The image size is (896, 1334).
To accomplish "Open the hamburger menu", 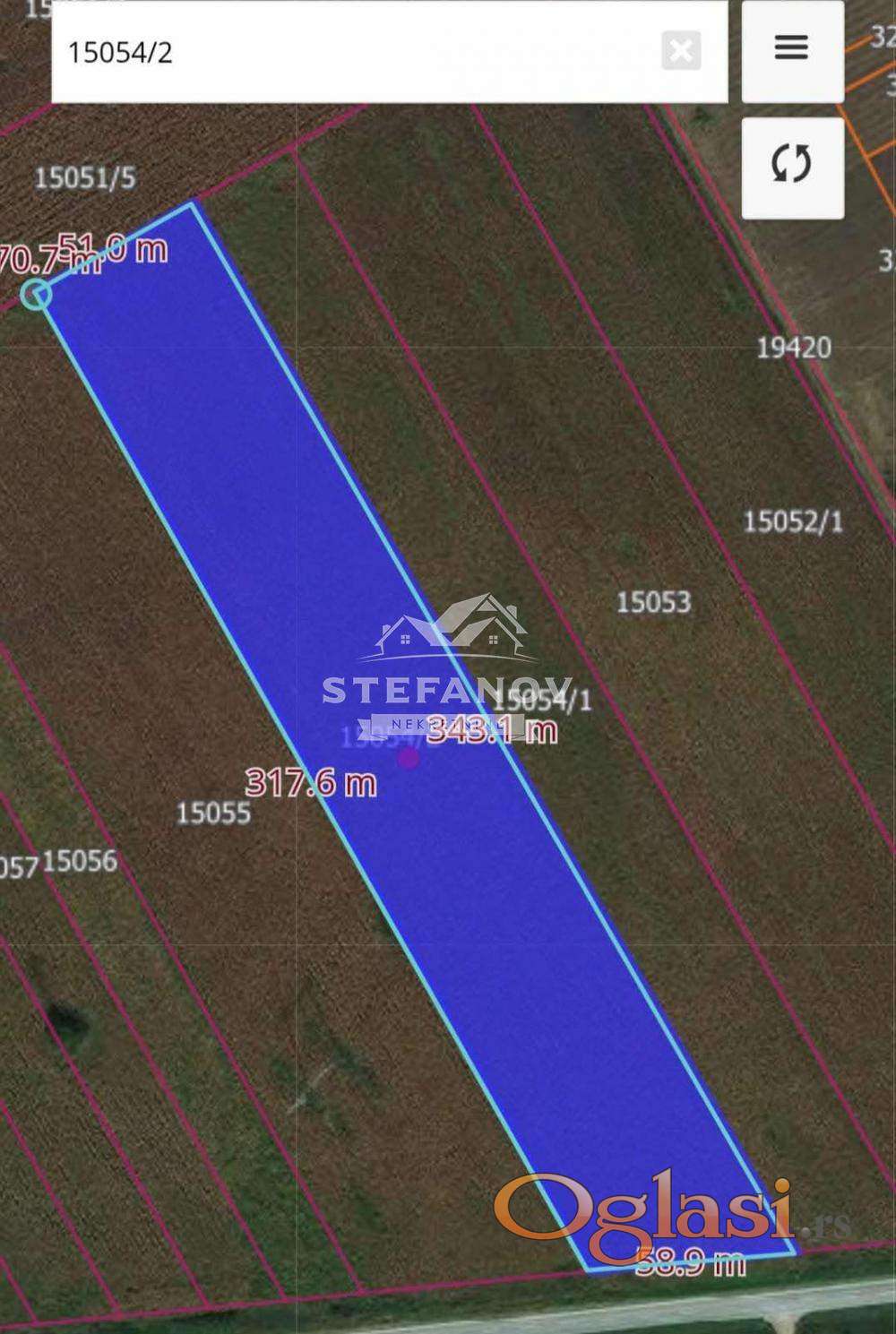I will tap(792, 48).
